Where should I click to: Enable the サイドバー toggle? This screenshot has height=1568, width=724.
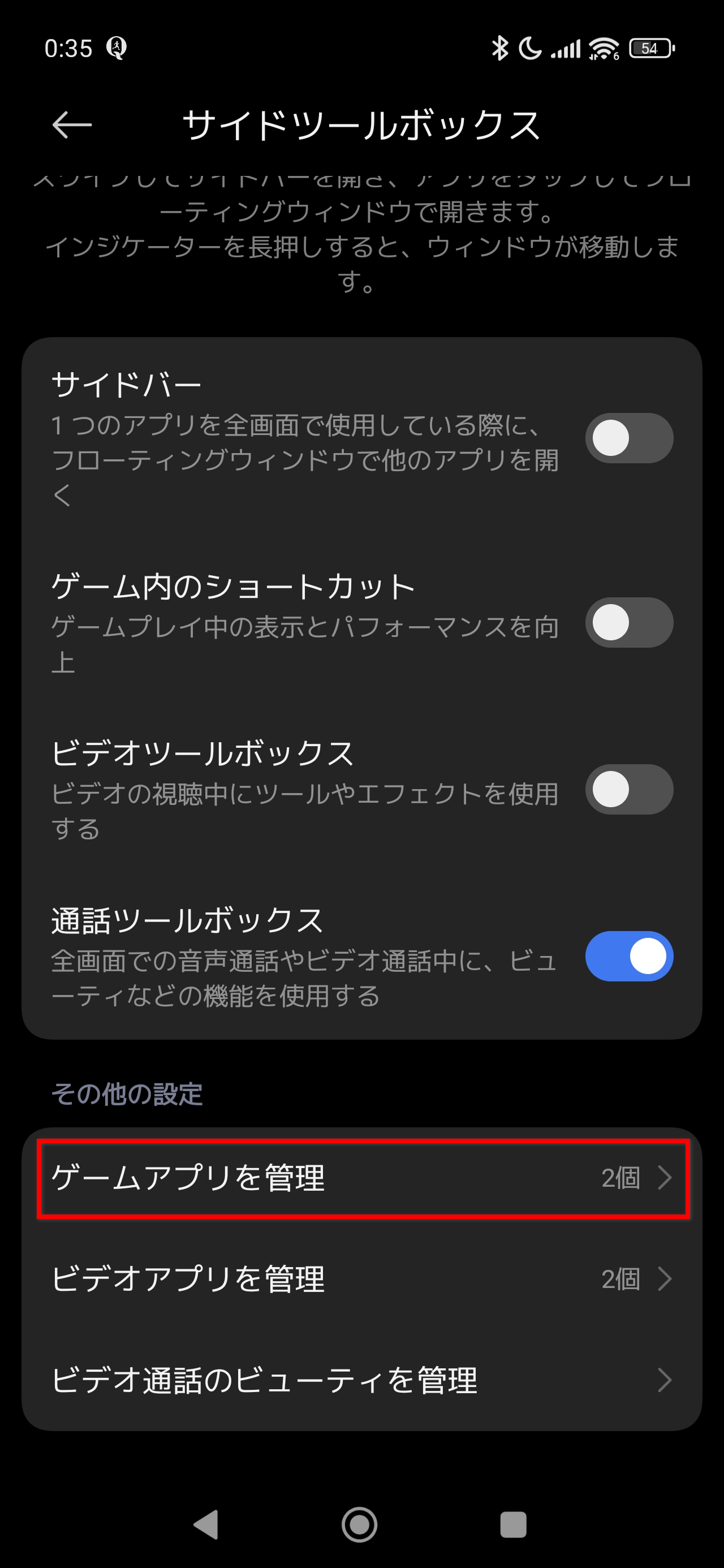click(628, 438)
